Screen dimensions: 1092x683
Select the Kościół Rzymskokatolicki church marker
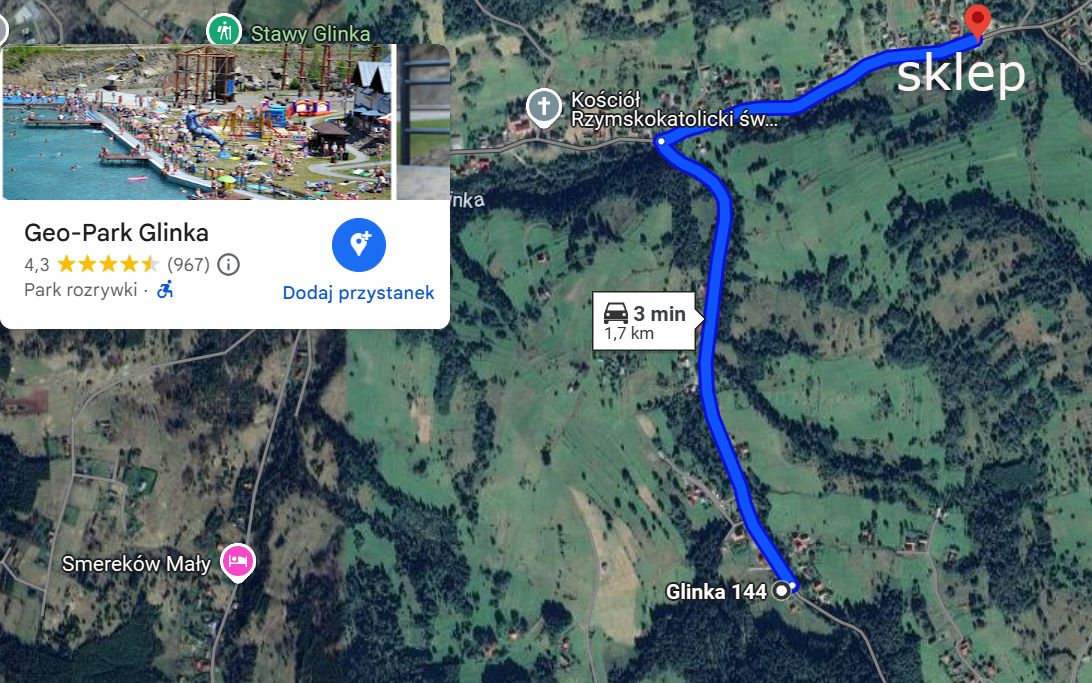[543, 108]
